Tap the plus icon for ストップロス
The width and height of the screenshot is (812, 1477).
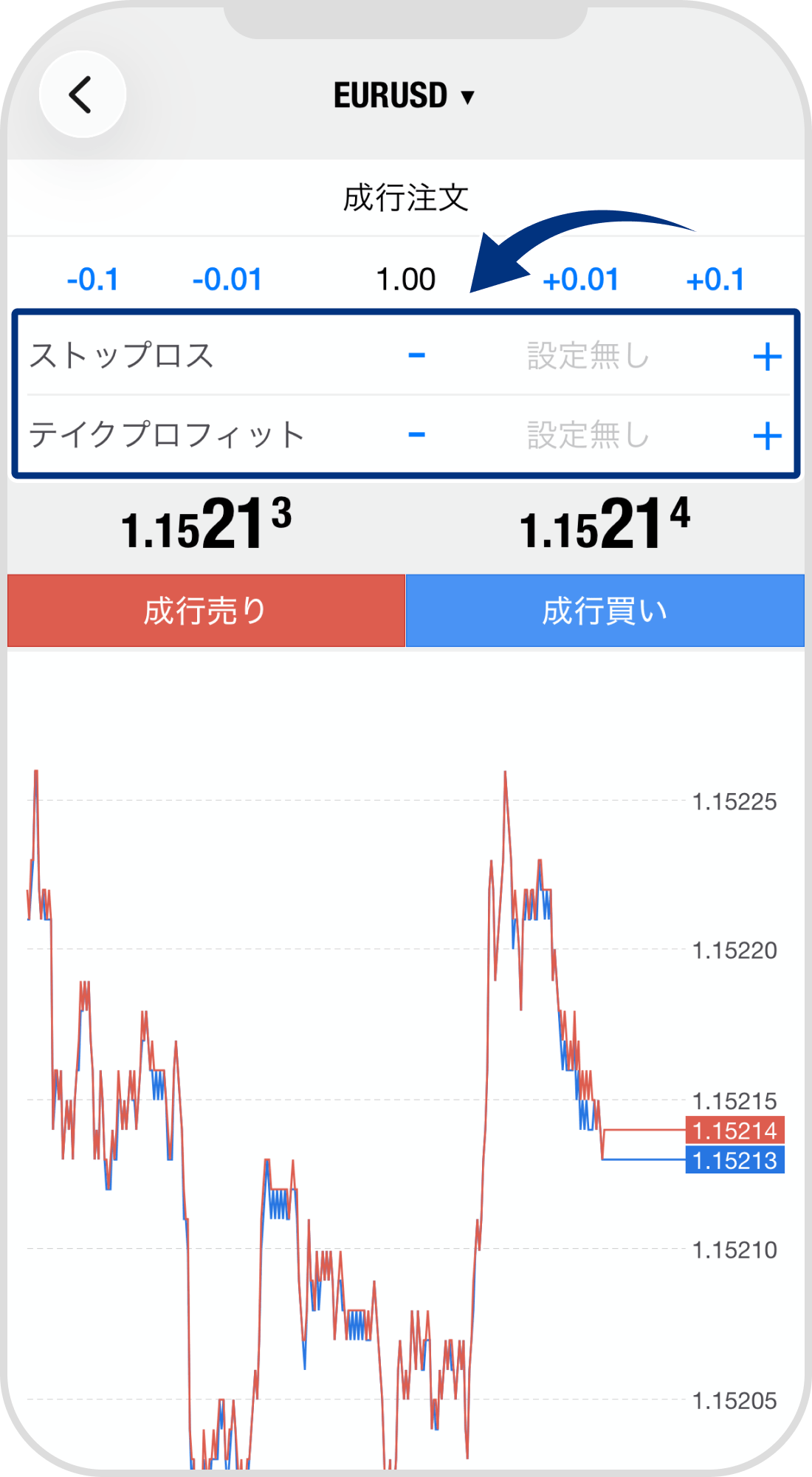click(x=768, y=356)
